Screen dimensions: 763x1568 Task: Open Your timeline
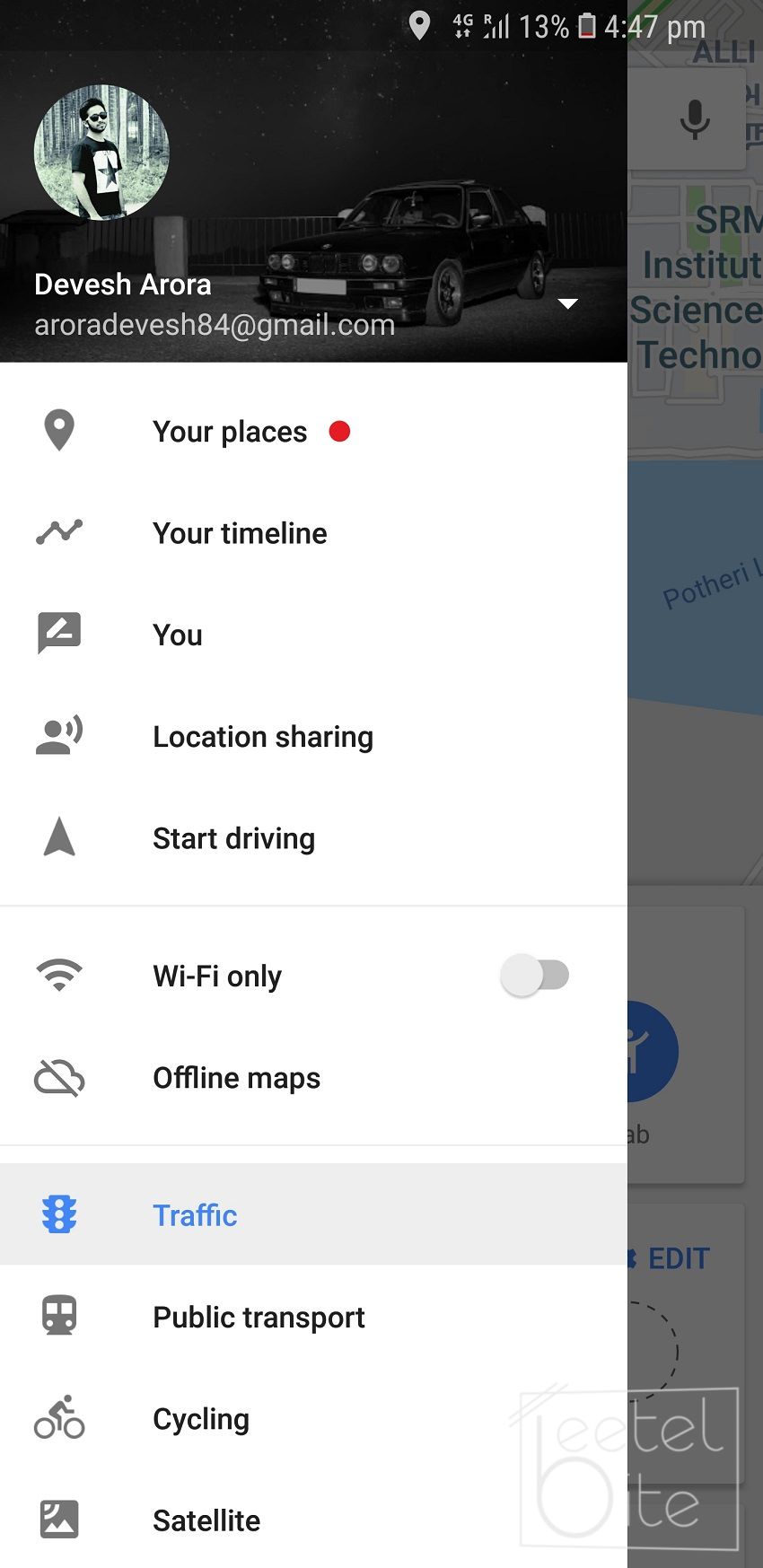pos(313,533)
